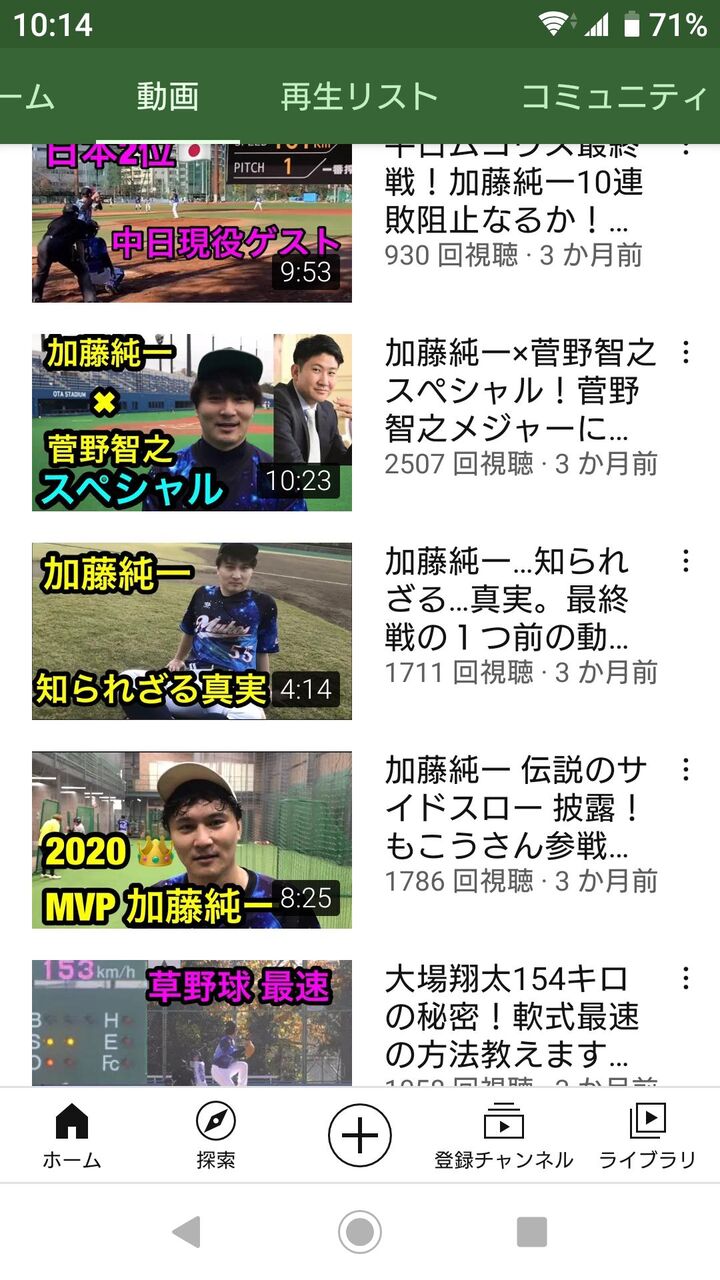This screenshot has height=1280, width=720.
Task: Switch to 登録チャンネル tab
Action: click(504, 1136)
